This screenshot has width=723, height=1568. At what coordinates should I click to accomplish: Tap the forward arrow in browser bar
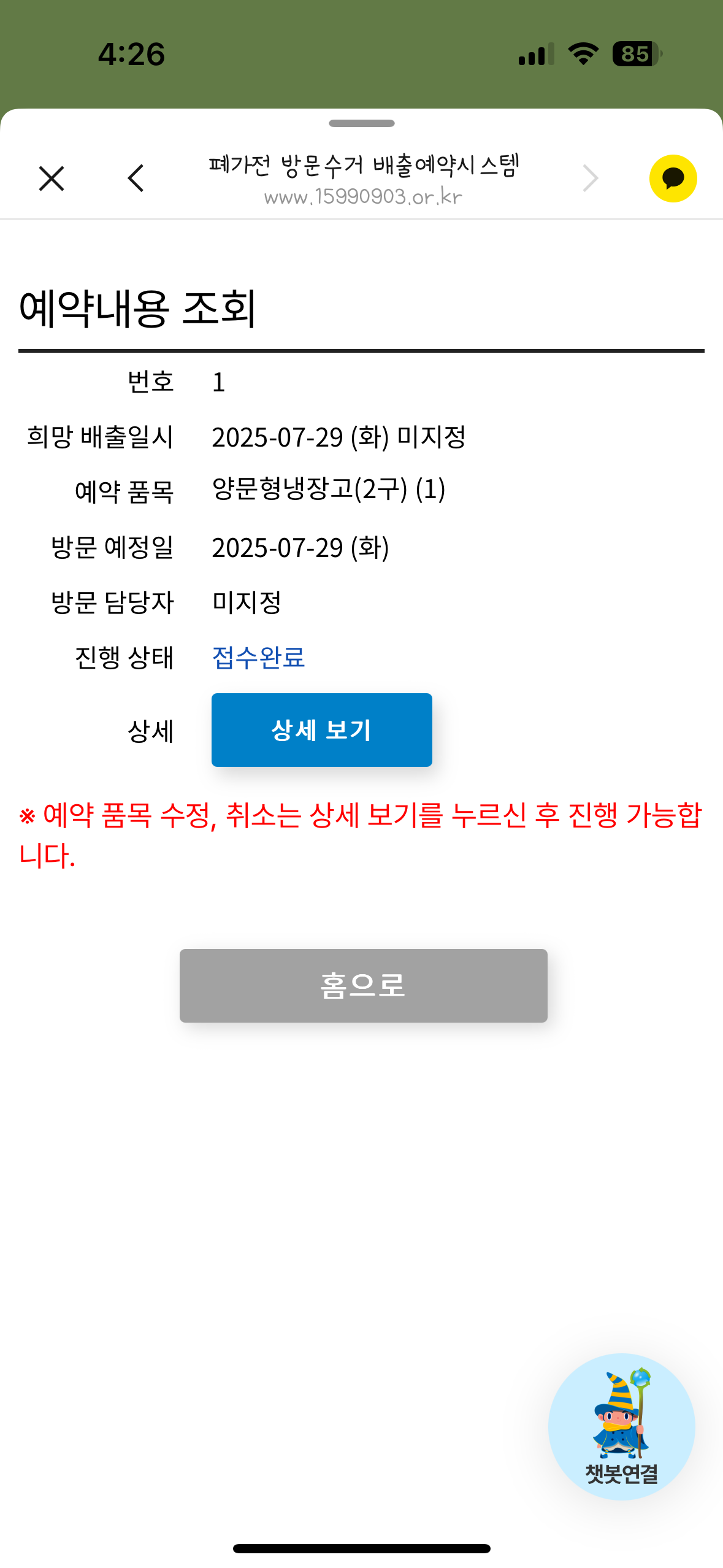590,179
